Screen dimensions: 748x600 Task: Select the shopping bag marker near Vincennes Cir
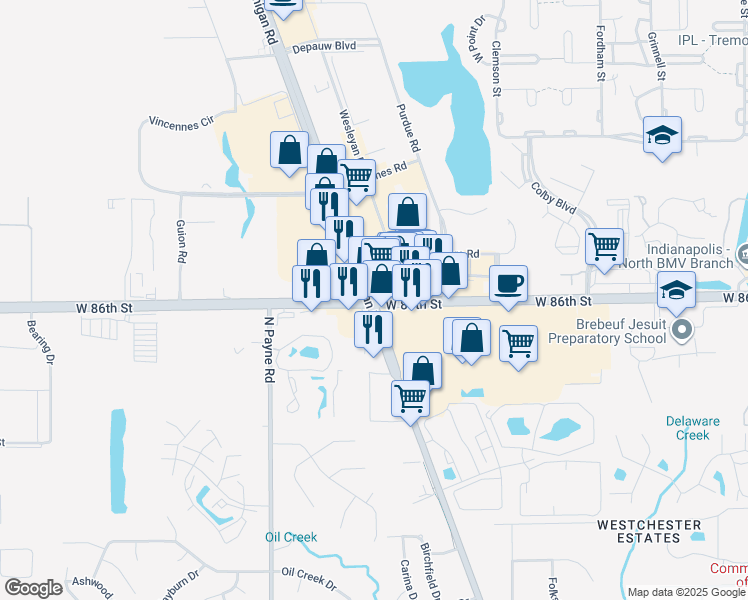pos(289,150)
